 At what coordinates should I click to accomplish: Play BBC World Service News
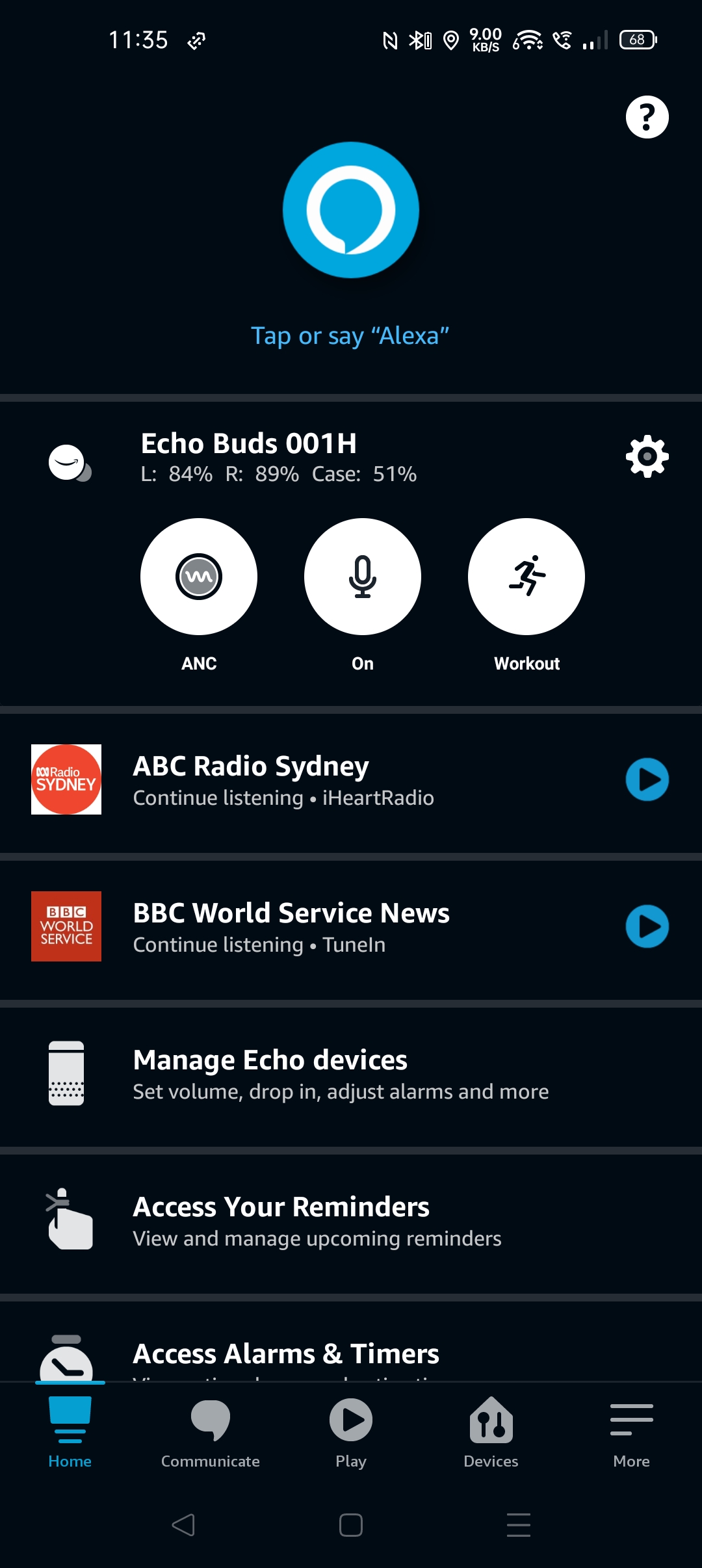pyautogui.click(x=647, y=926)
